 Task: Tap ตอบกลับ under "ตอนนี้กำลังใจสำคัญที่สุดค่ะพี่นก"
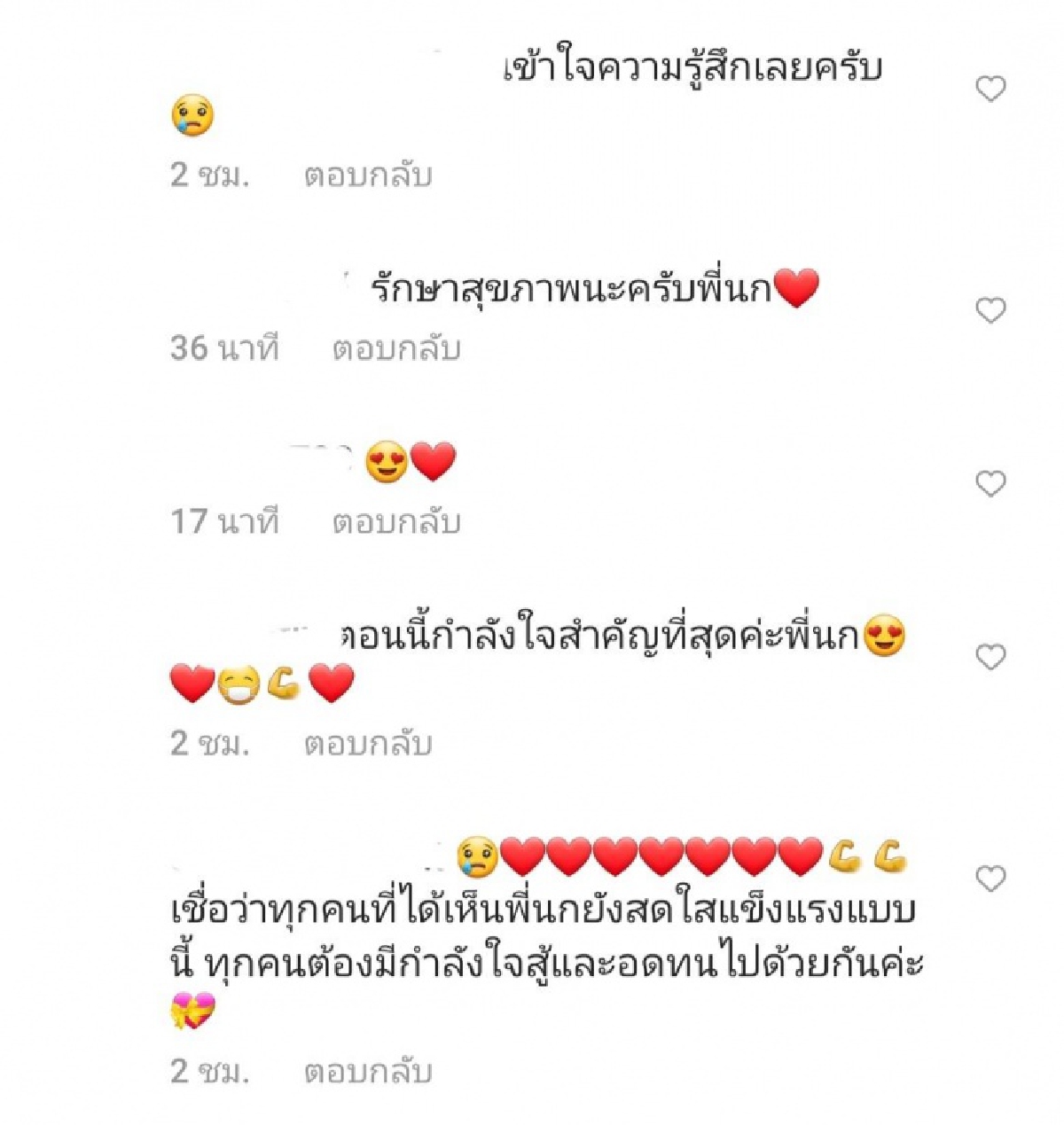click(368, 744)
